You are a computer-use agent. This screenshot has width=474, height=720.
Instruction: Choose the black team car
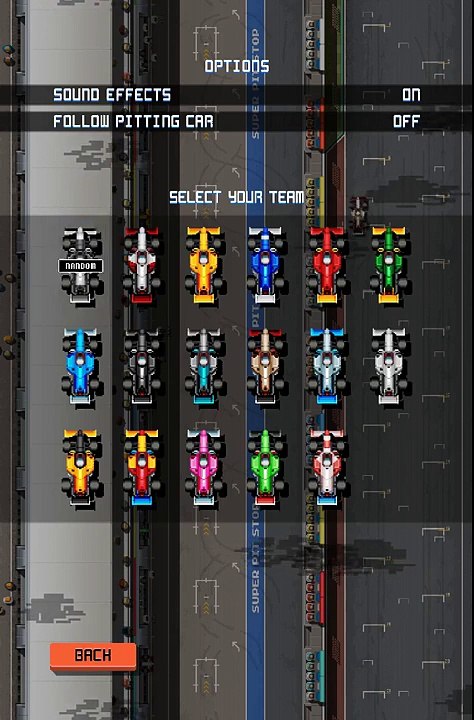tap(142, 366)
